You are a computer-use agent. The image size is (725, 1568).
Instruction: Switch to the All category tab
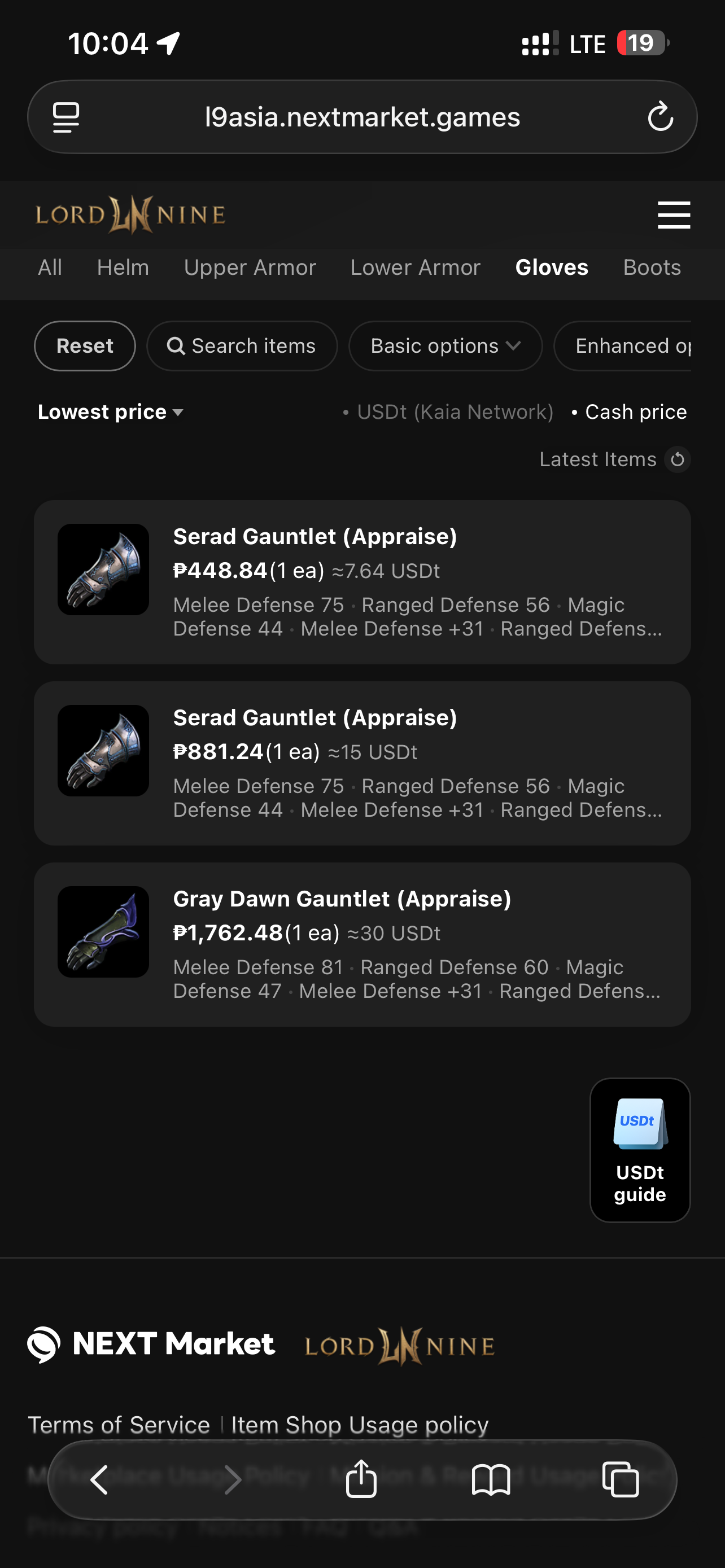[x=50, y=267]
